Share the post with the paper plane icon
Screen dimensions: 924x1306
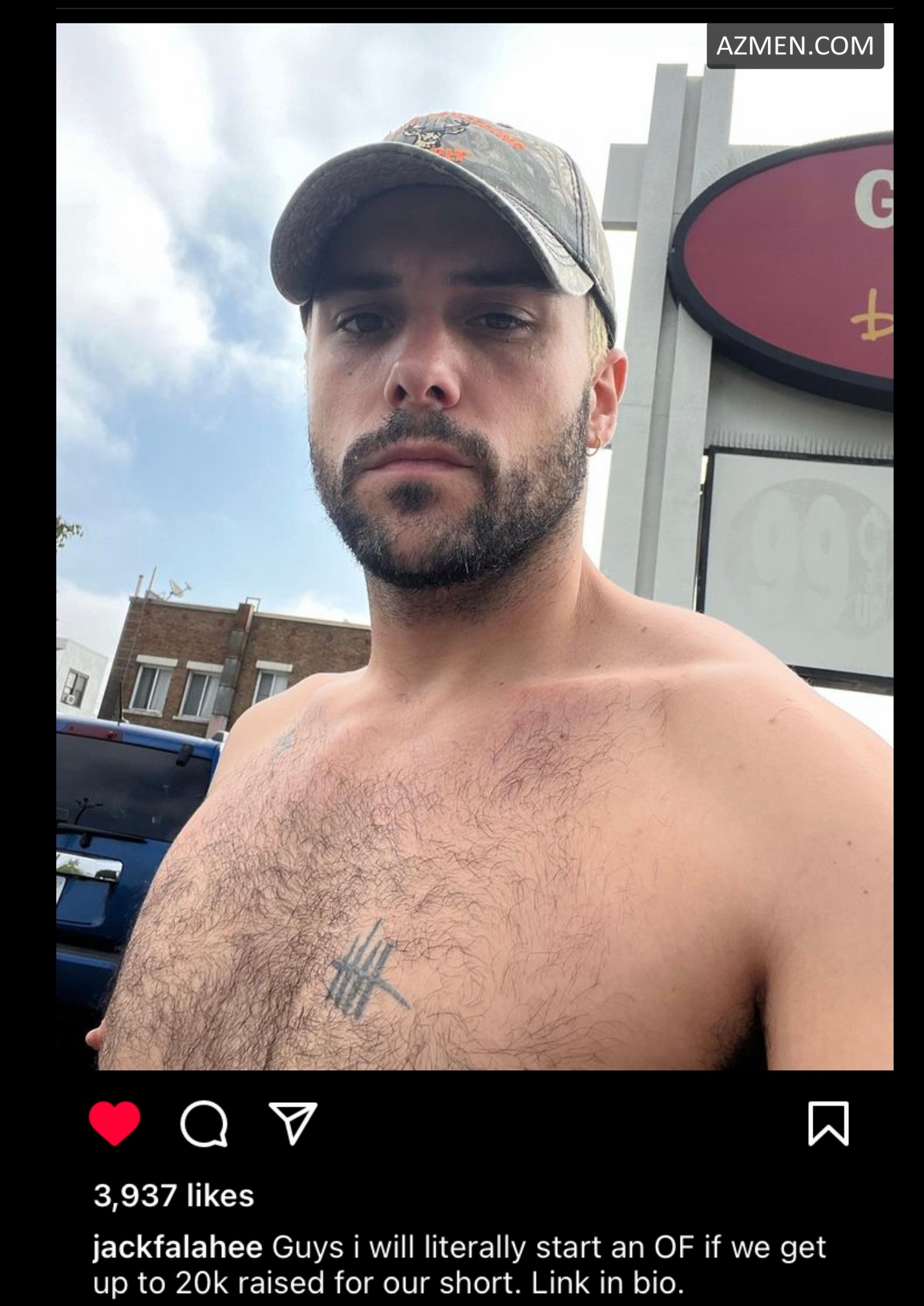pyautogui.click(x=292, y=1123)
